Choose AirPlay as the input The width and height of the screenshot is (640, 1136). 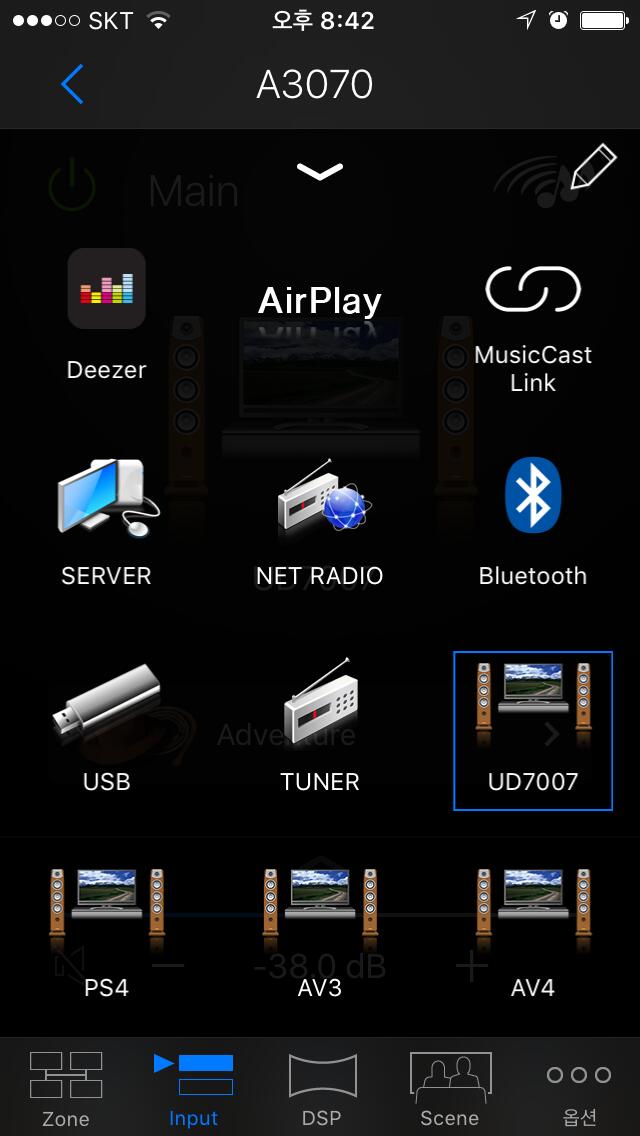coord(320,301)
